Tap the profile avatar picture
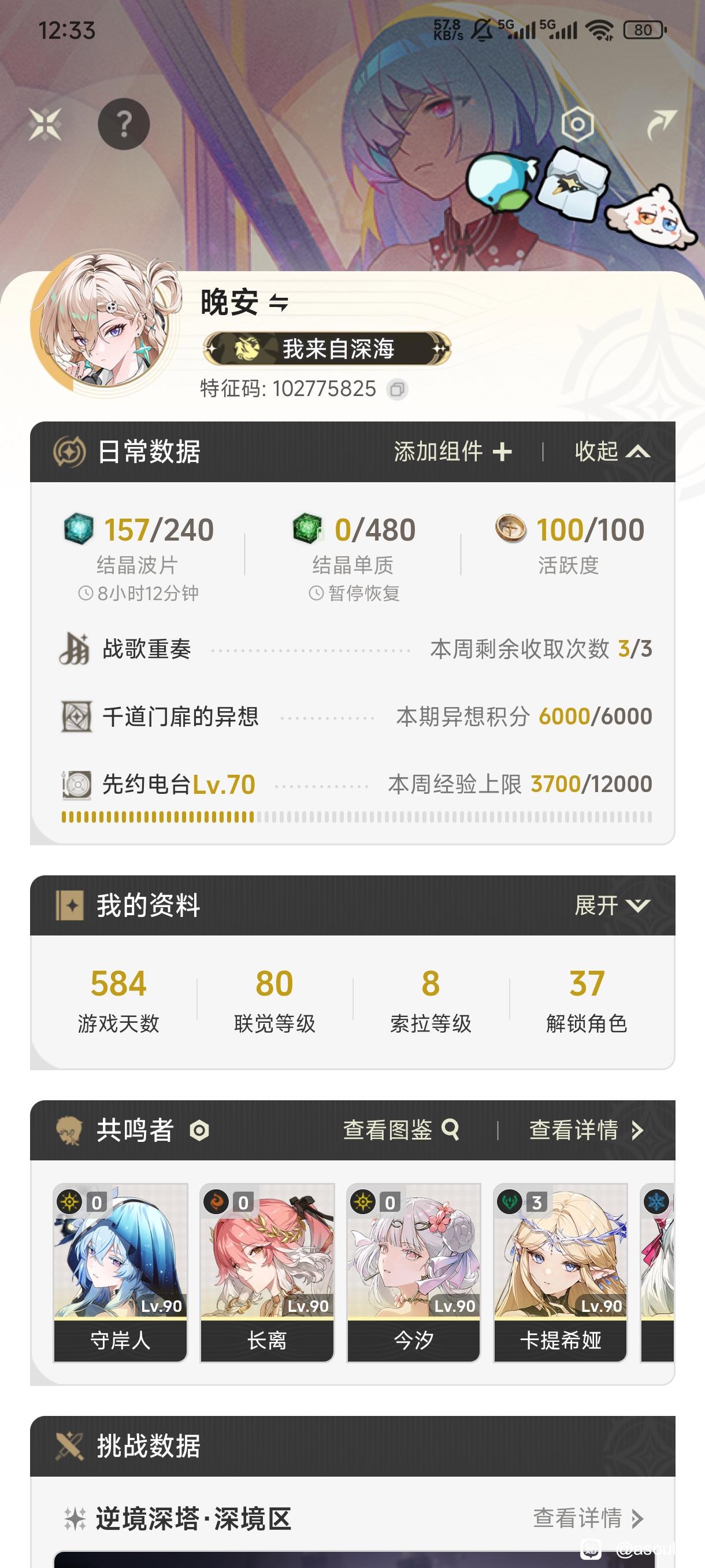The height and width of the screenshot is (1568, 705). [105, 321]
